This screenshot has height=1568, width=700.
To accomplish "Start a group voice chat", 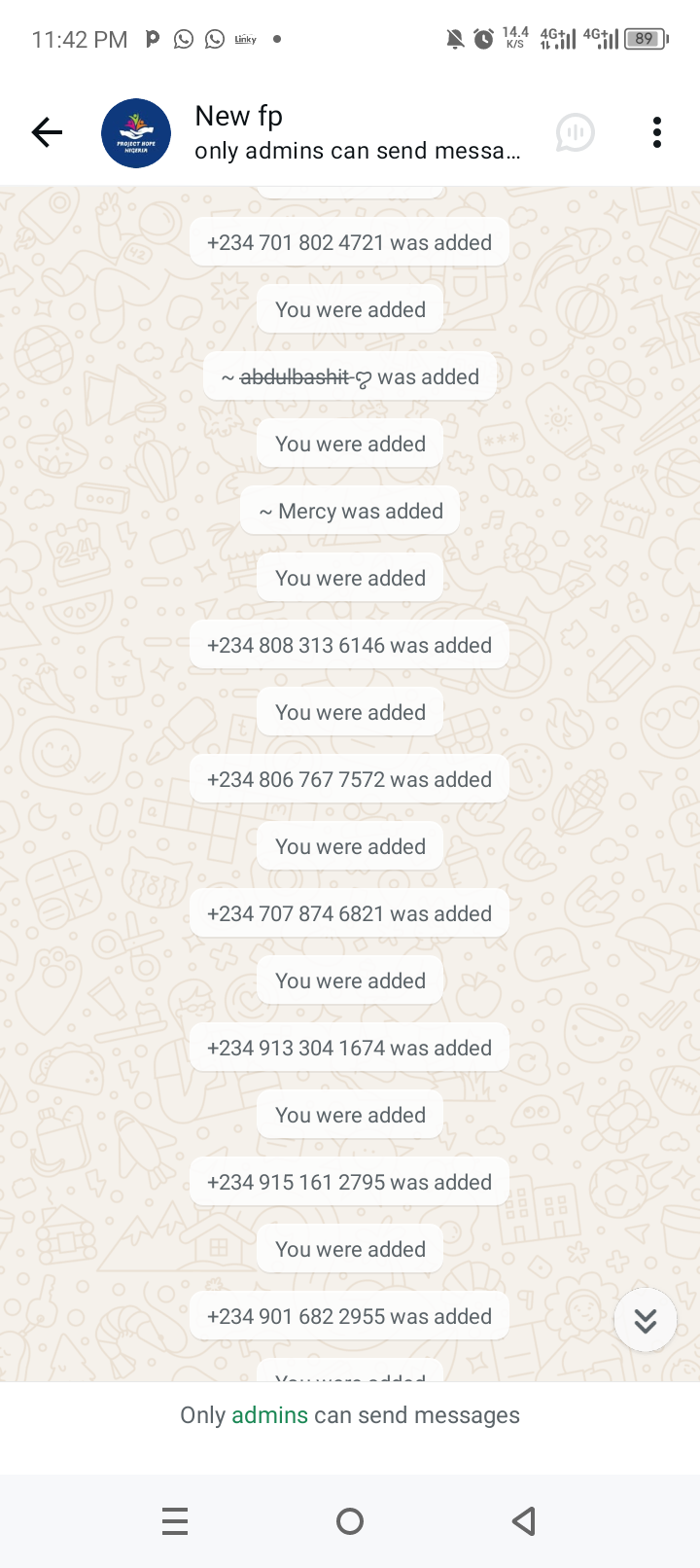I will click(x=575, y=132).
